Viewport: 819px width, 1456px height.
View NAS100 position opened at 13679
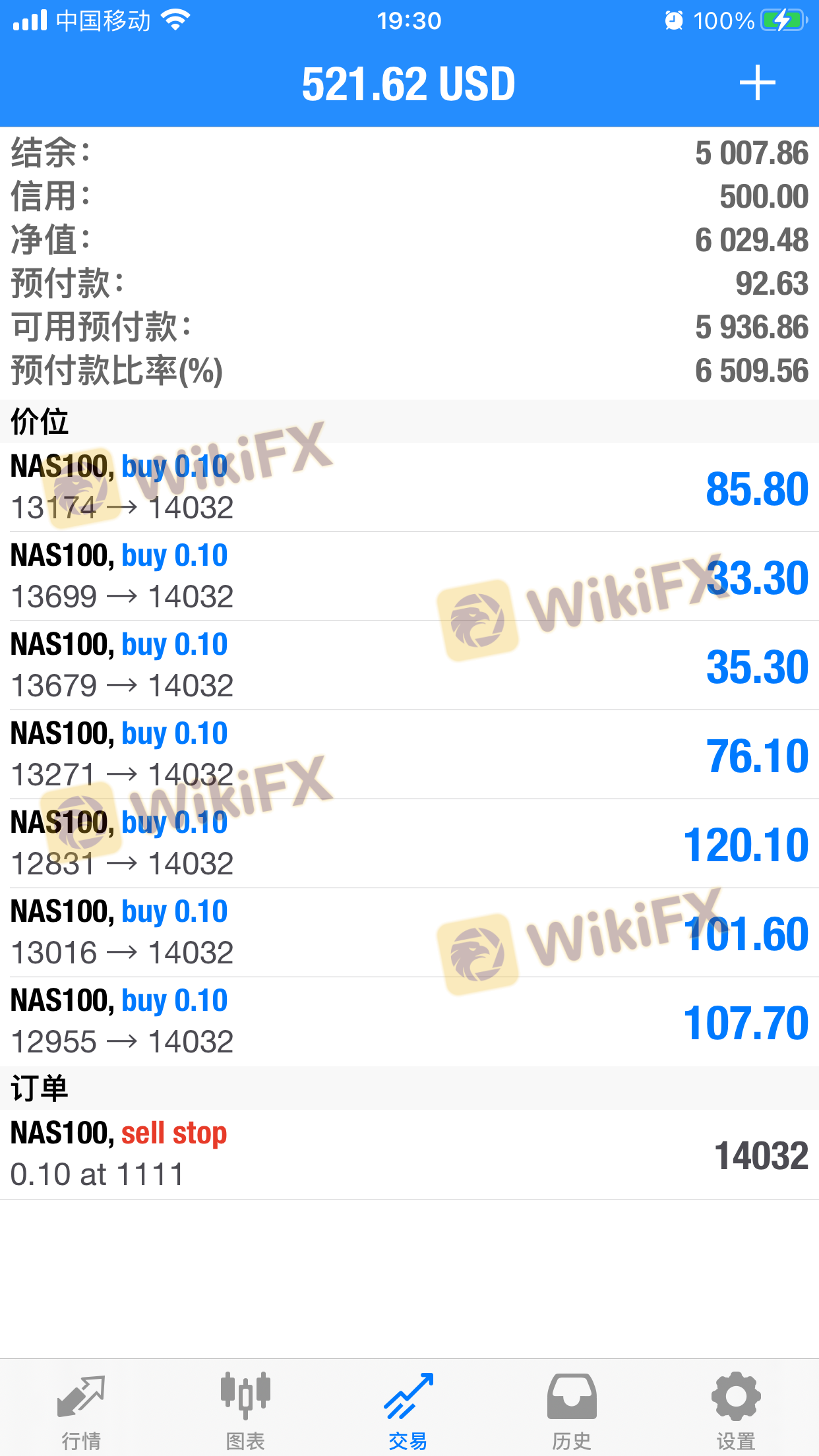(x=409, y=665)
